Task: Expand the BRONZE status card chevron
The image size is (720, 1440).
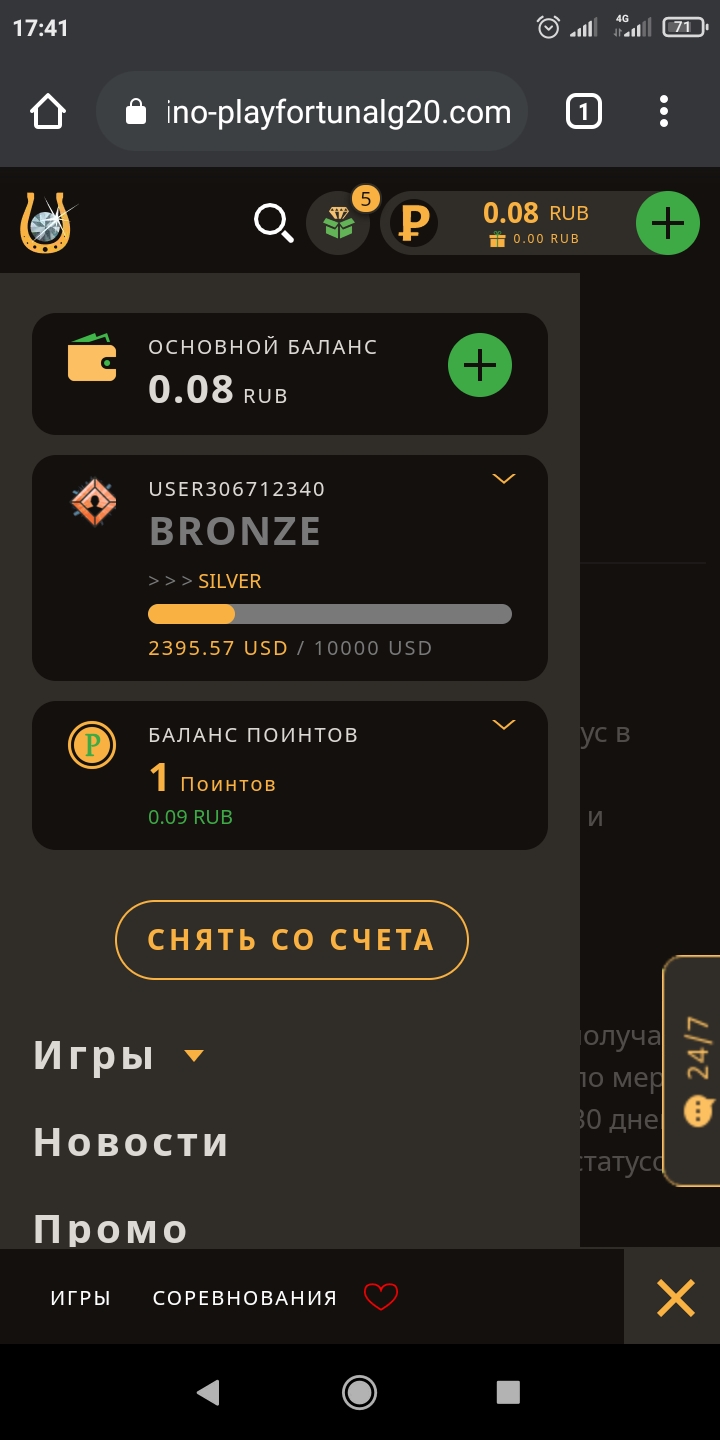Action: point(504,479)
